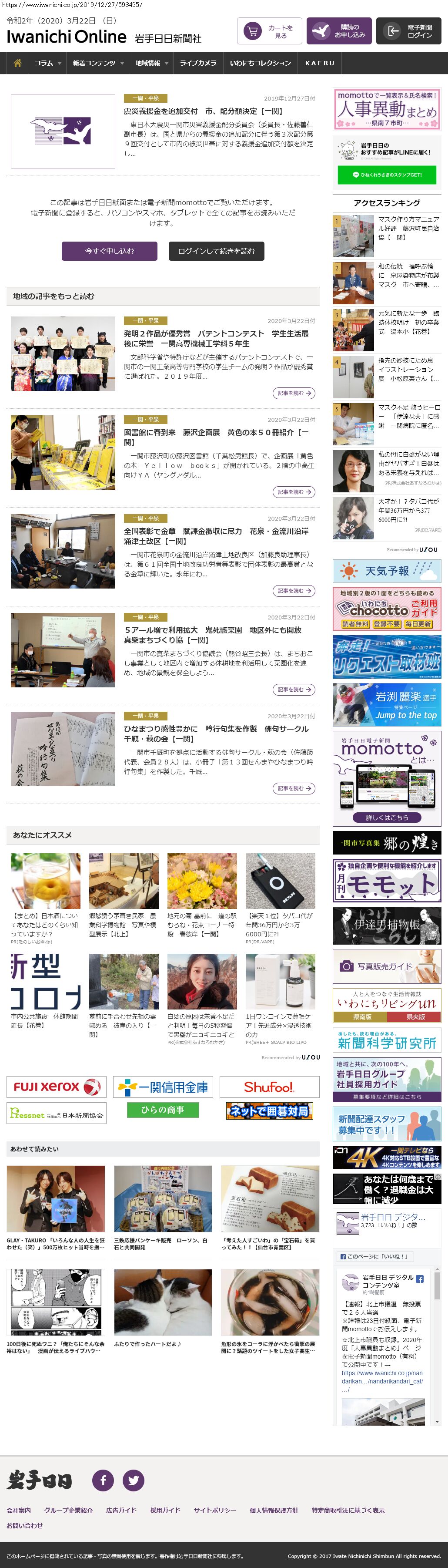Open the home icon in navigation bar
Screen dimensions: 448x1568
click(18, 63)
